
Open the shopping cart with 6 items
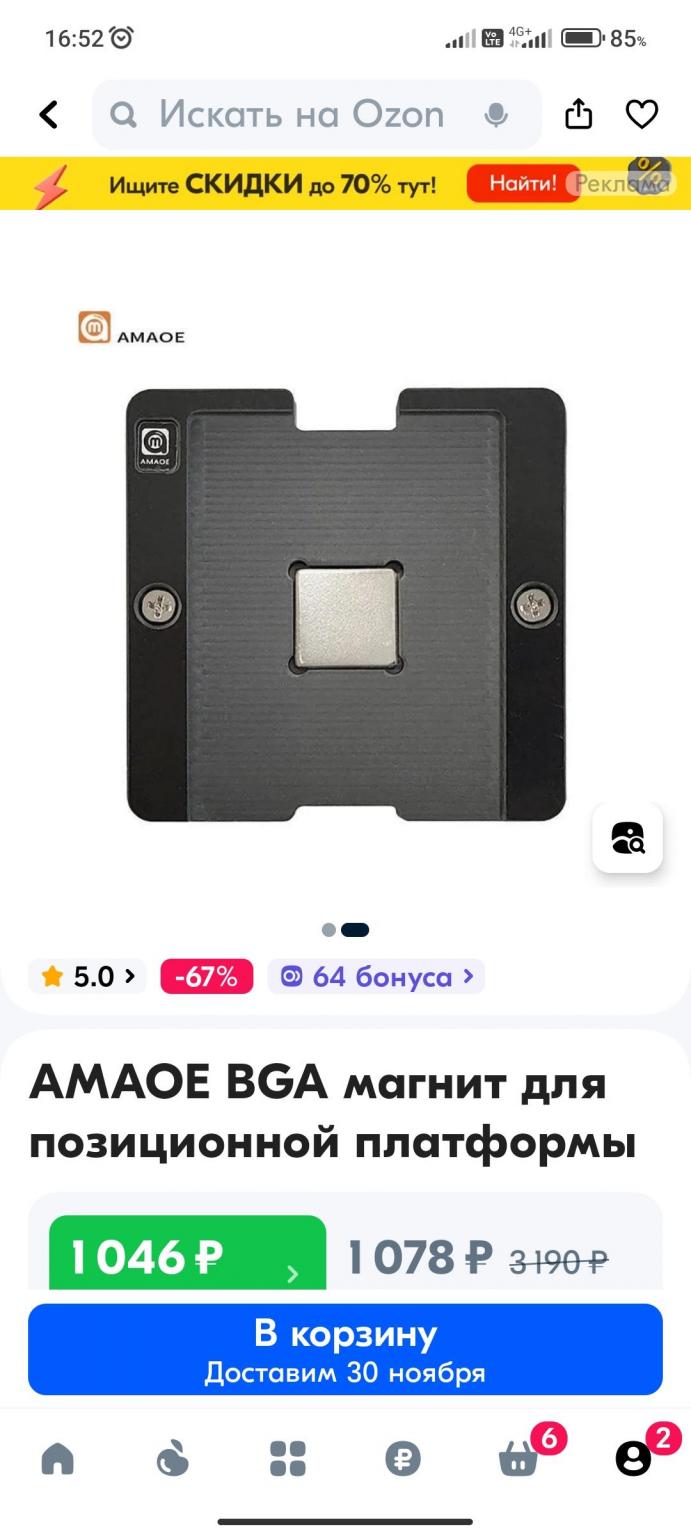[519, 1460]
